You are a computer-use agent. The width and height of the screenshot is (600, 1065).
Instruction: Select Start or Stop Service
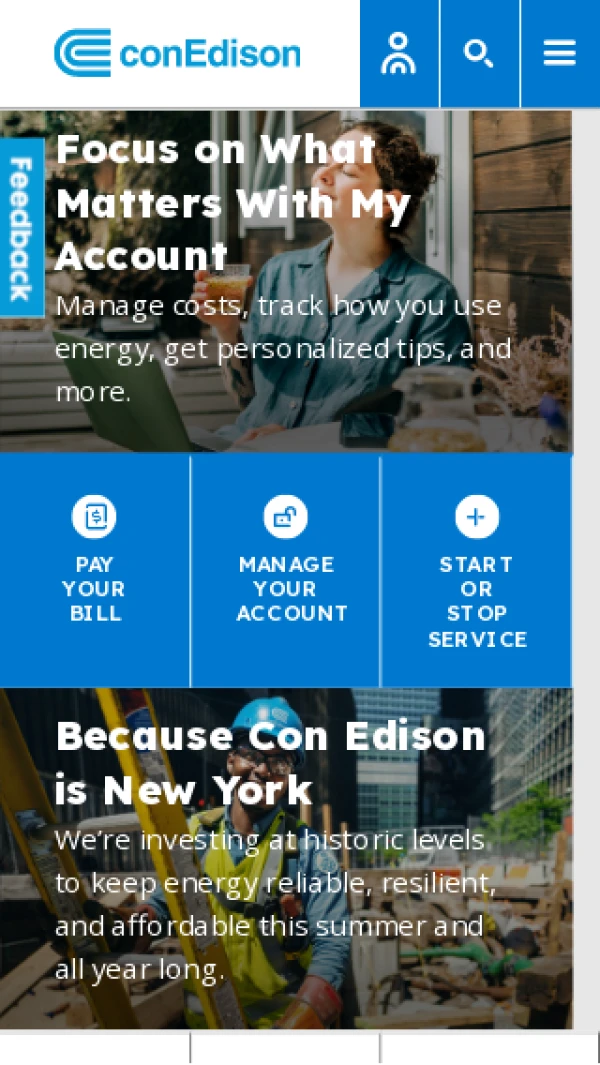477,571
